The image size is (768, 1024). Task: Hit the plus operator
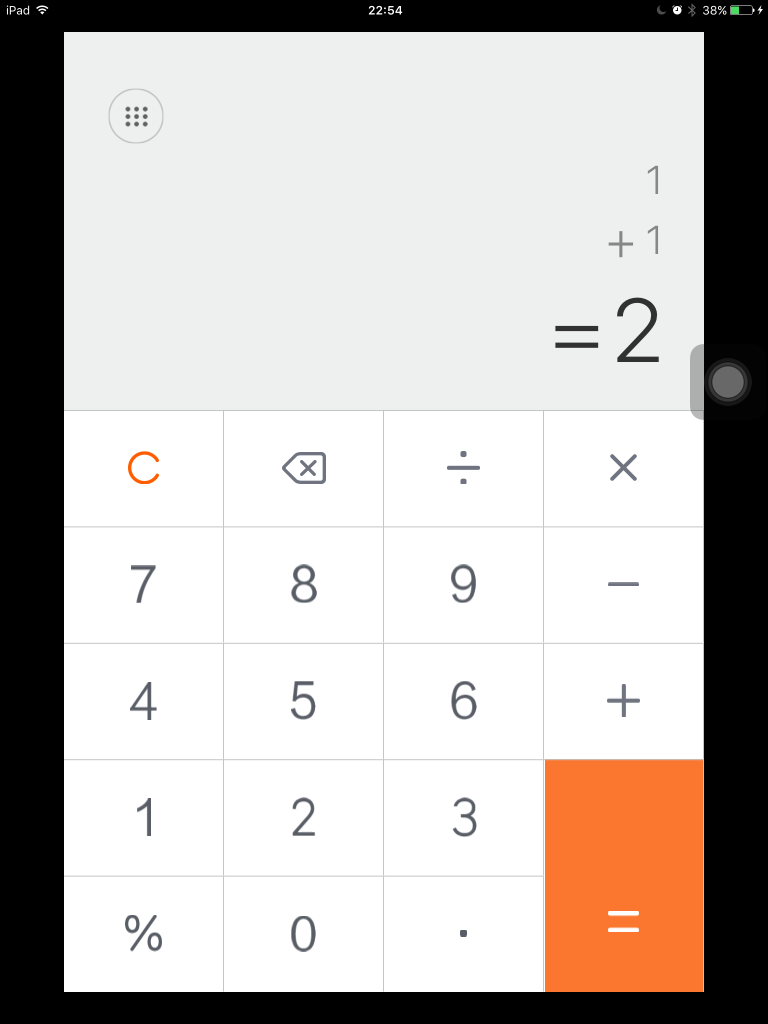coord(623,701)
